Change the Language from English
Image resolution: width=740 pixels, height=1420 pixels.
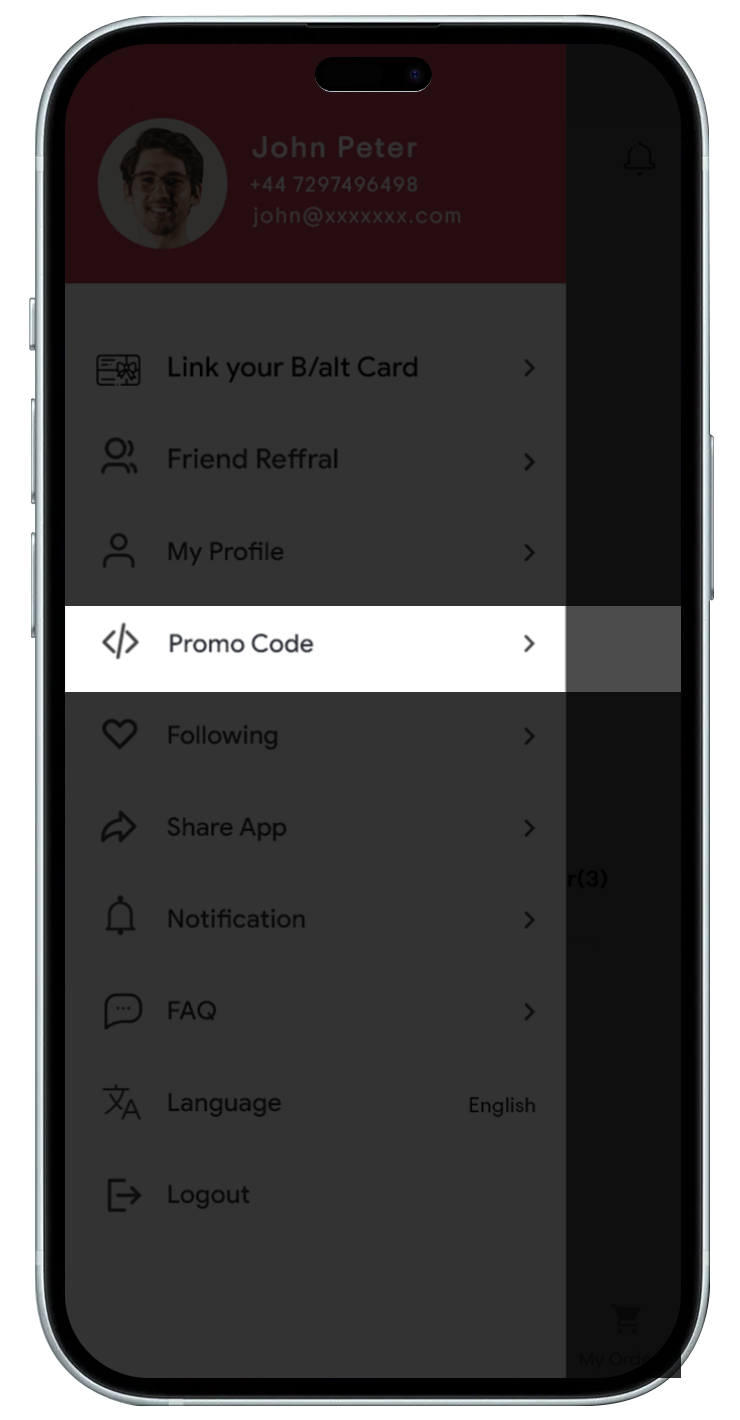pos(314,1103)
